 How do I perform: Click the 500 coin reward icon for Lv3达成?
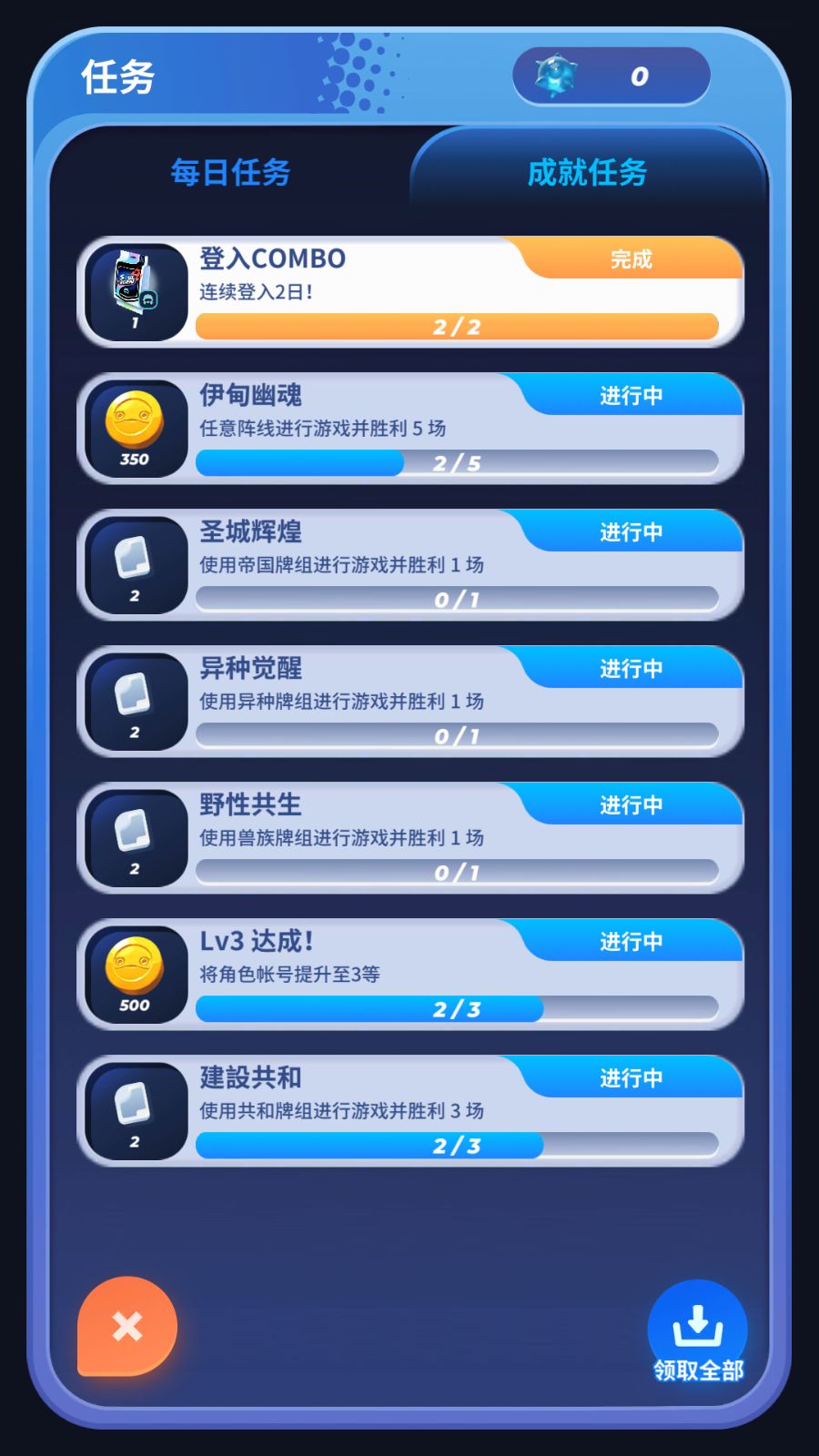135,972
